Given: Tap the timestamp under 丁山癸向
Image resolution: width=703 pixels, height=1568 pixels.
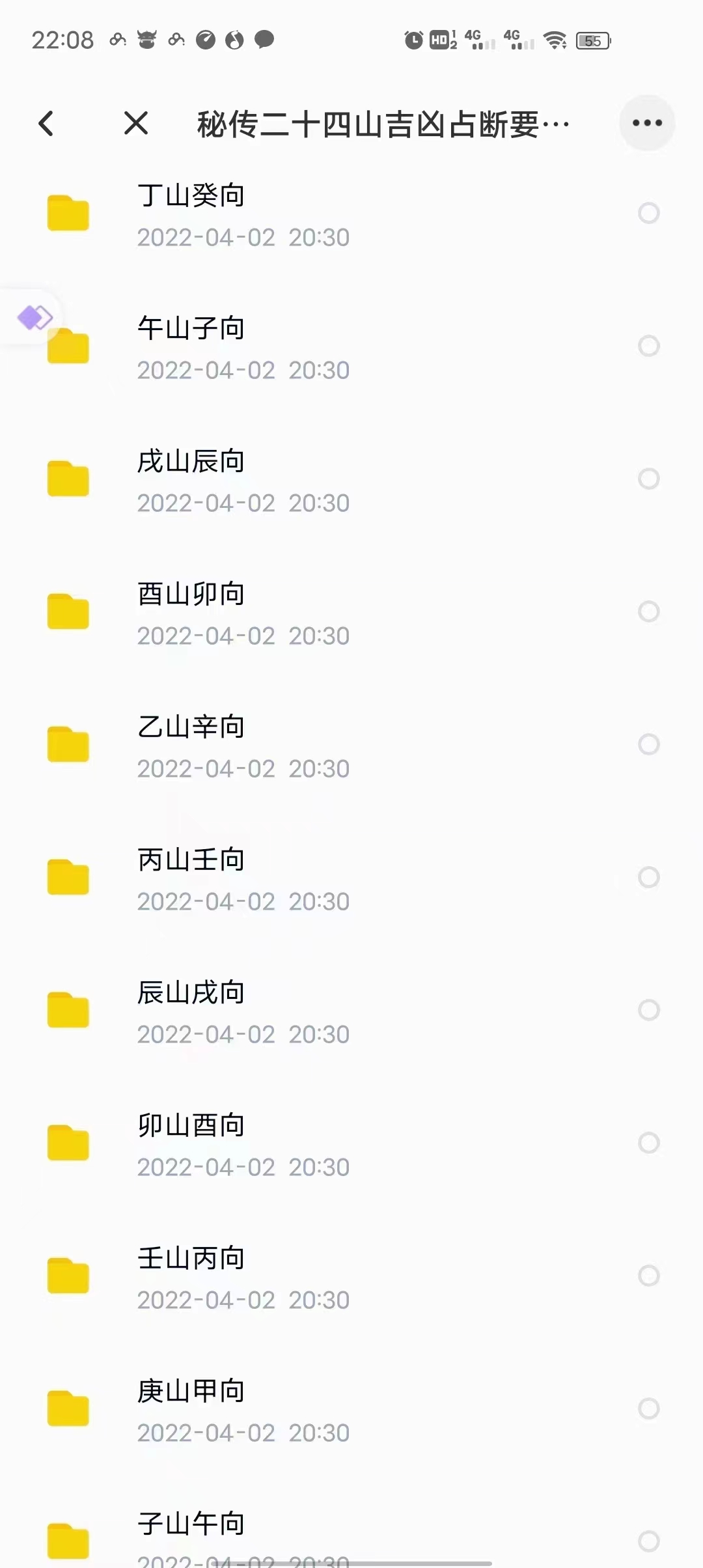Looking at the screenshot, I should coord(243,237).
